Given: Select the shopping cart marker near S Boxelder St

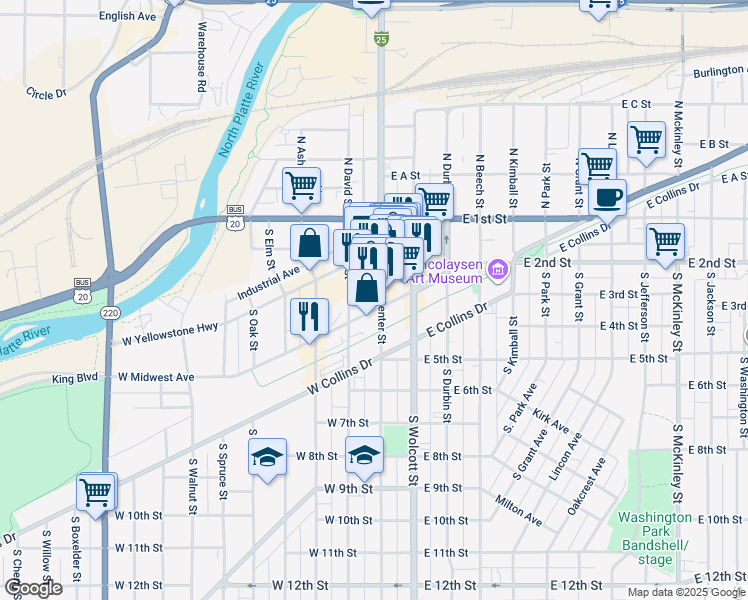Looking at the screenshot, I should click(x=97, y=491).
